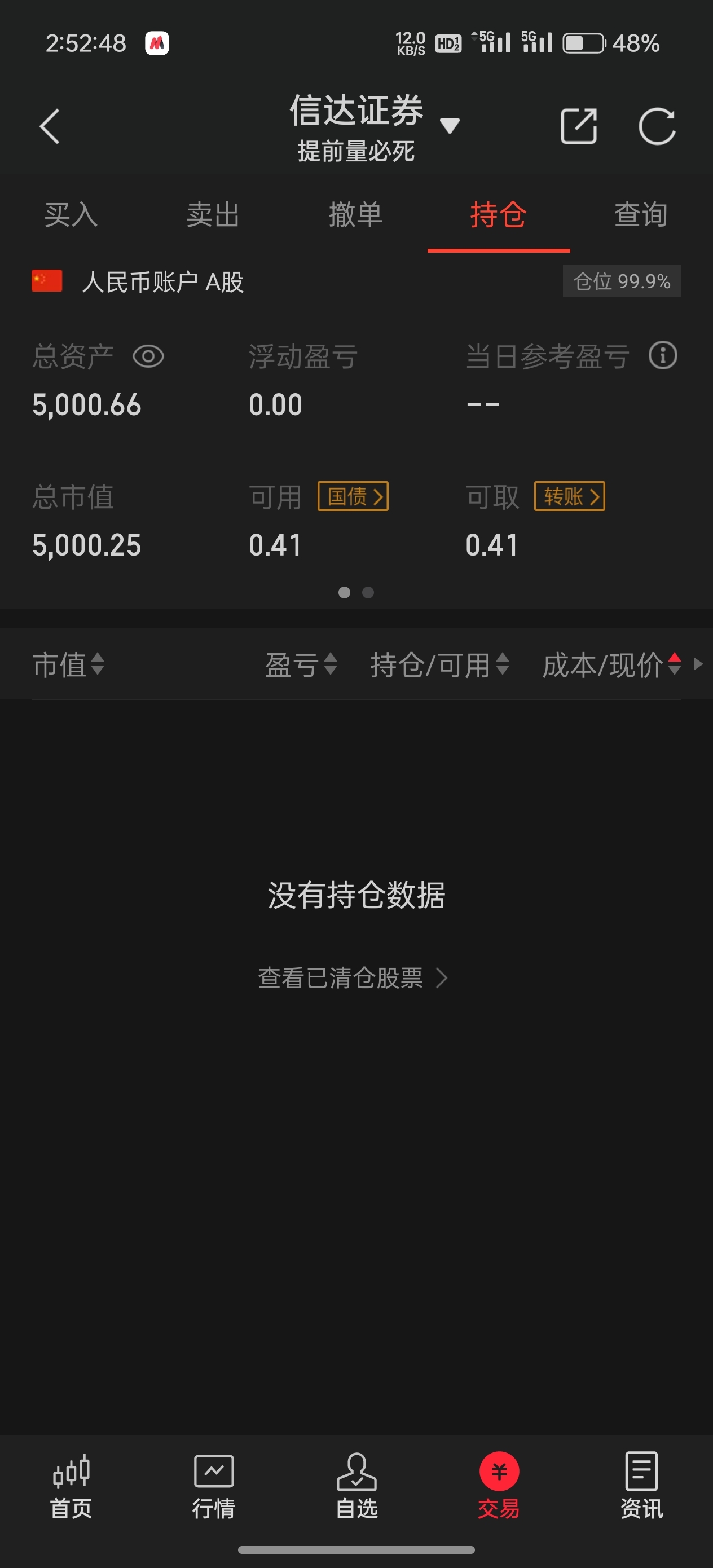Show info about 当日参考盈亏
Screen dimensions: 713x1568
point(663,355)
